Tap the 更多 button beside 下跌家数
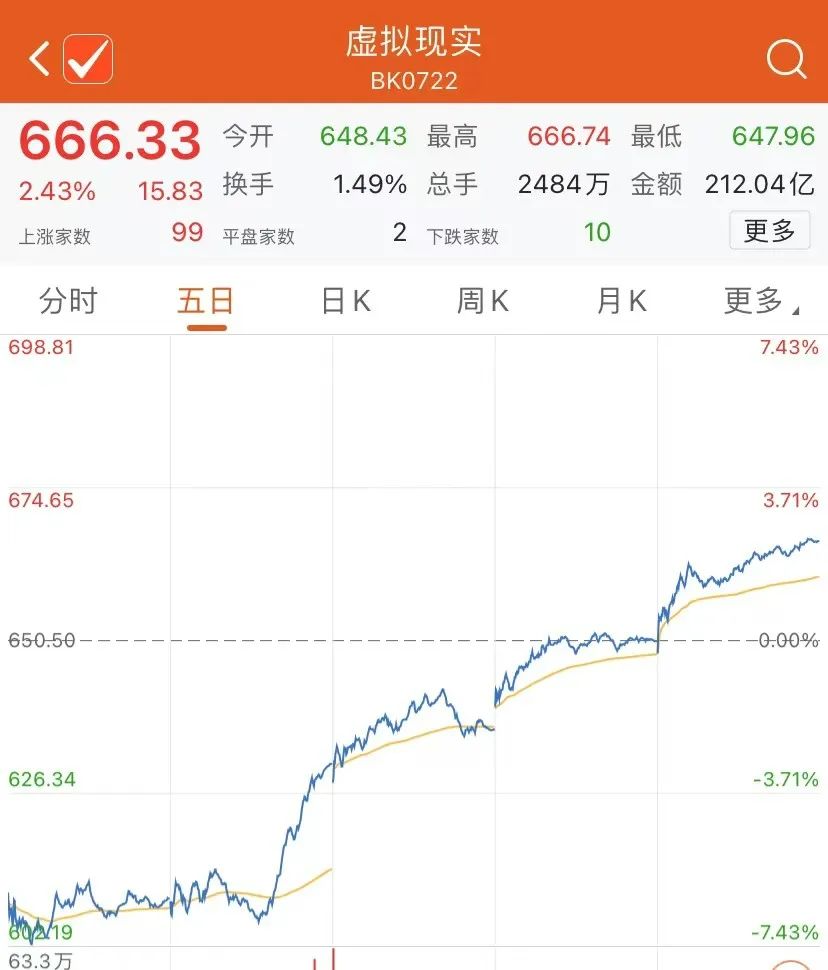 pos(769,231)
